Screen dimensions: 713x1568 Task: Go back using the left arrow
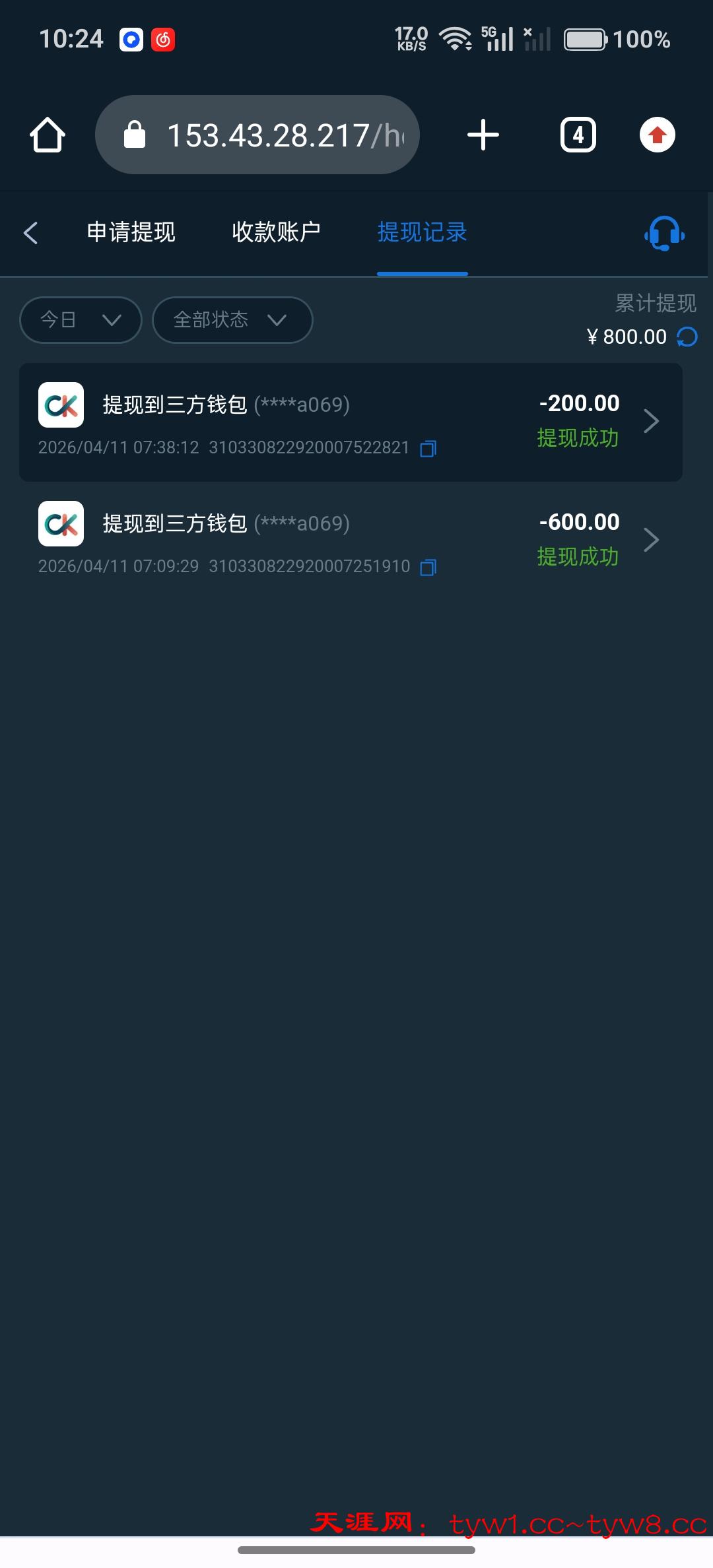coord(31,233)
